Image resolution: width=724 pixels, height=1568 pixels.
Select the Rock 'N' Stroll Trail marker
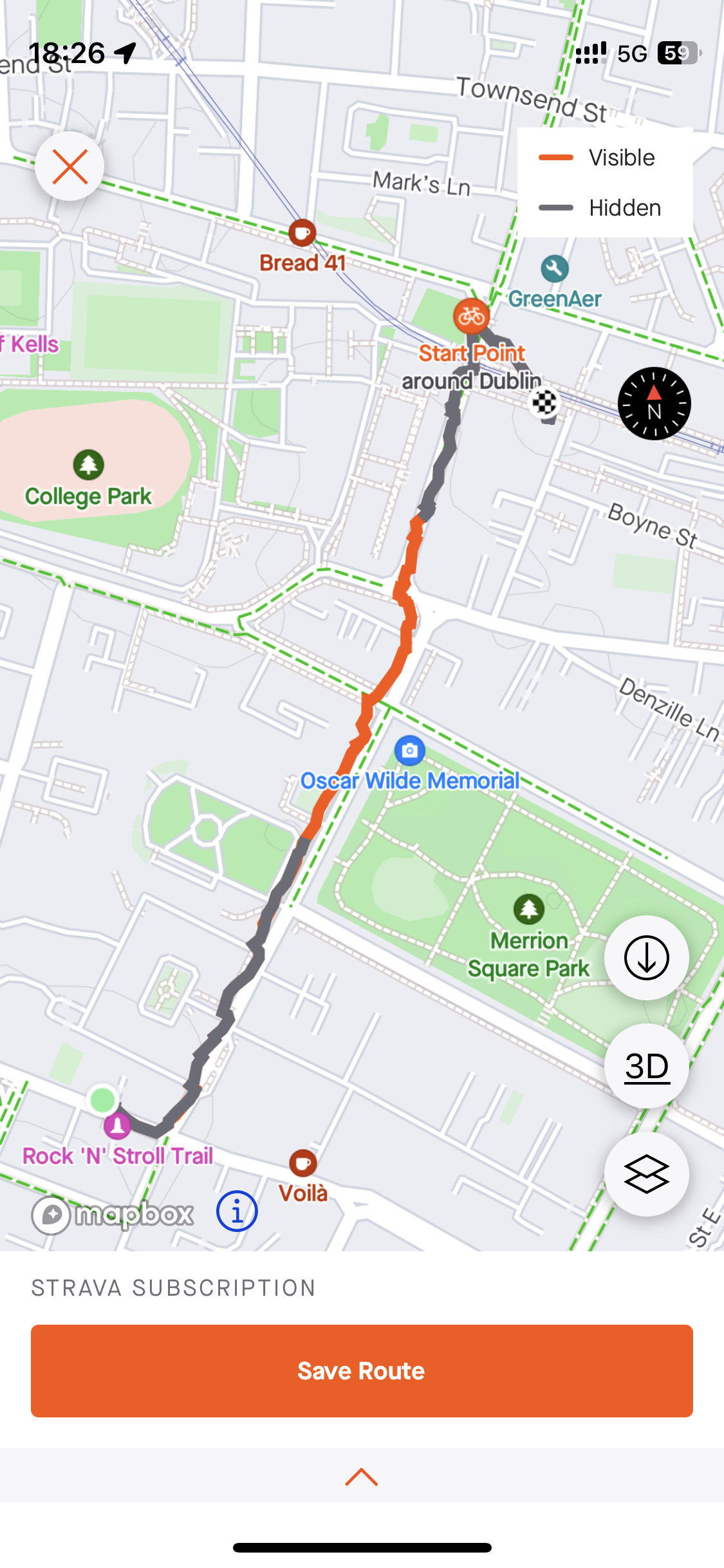click(x=118, y=1126)
